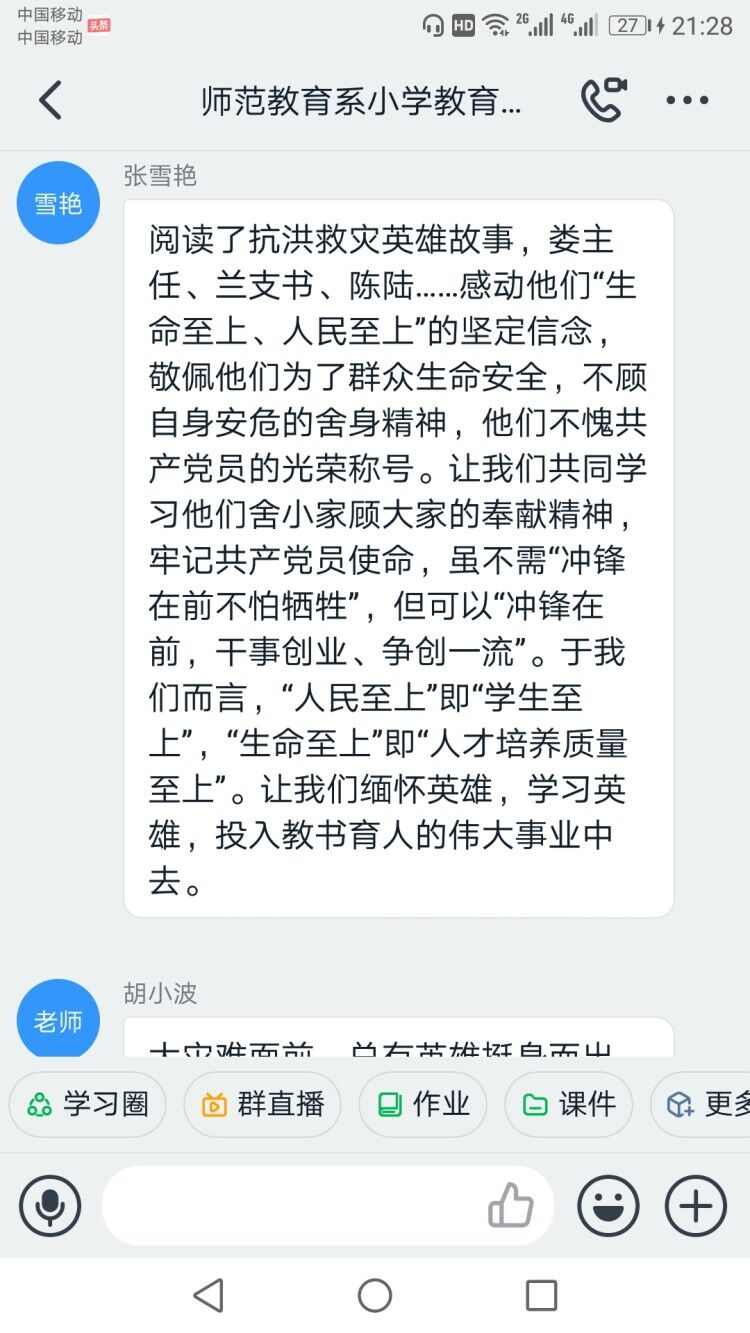This screenshot has width=750, height=1333.
Task: Tap the system home button
Action: pyautogui.click(x=375, y=1295)
